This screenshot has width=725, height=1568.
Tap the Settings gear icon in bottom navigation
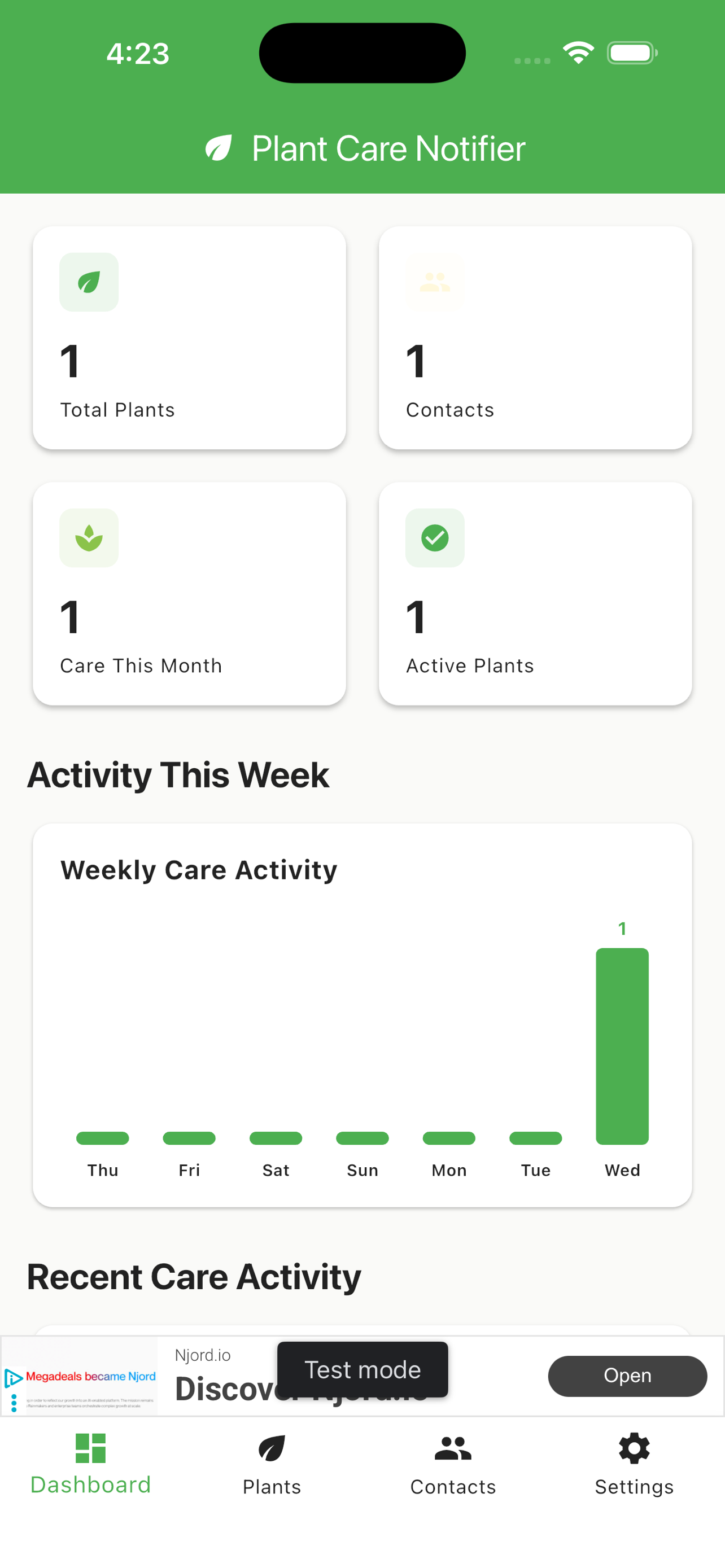[634, 1448]
